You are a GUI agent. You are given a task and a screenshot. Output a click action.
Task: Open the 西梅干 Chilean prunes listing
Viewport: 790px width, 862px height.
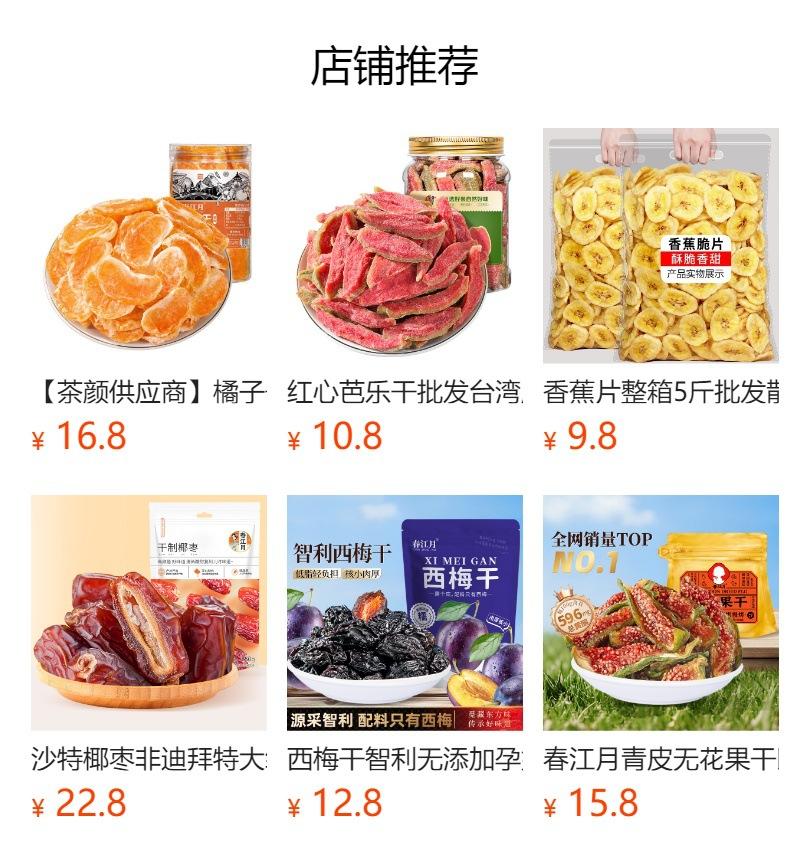coord(404,613)
